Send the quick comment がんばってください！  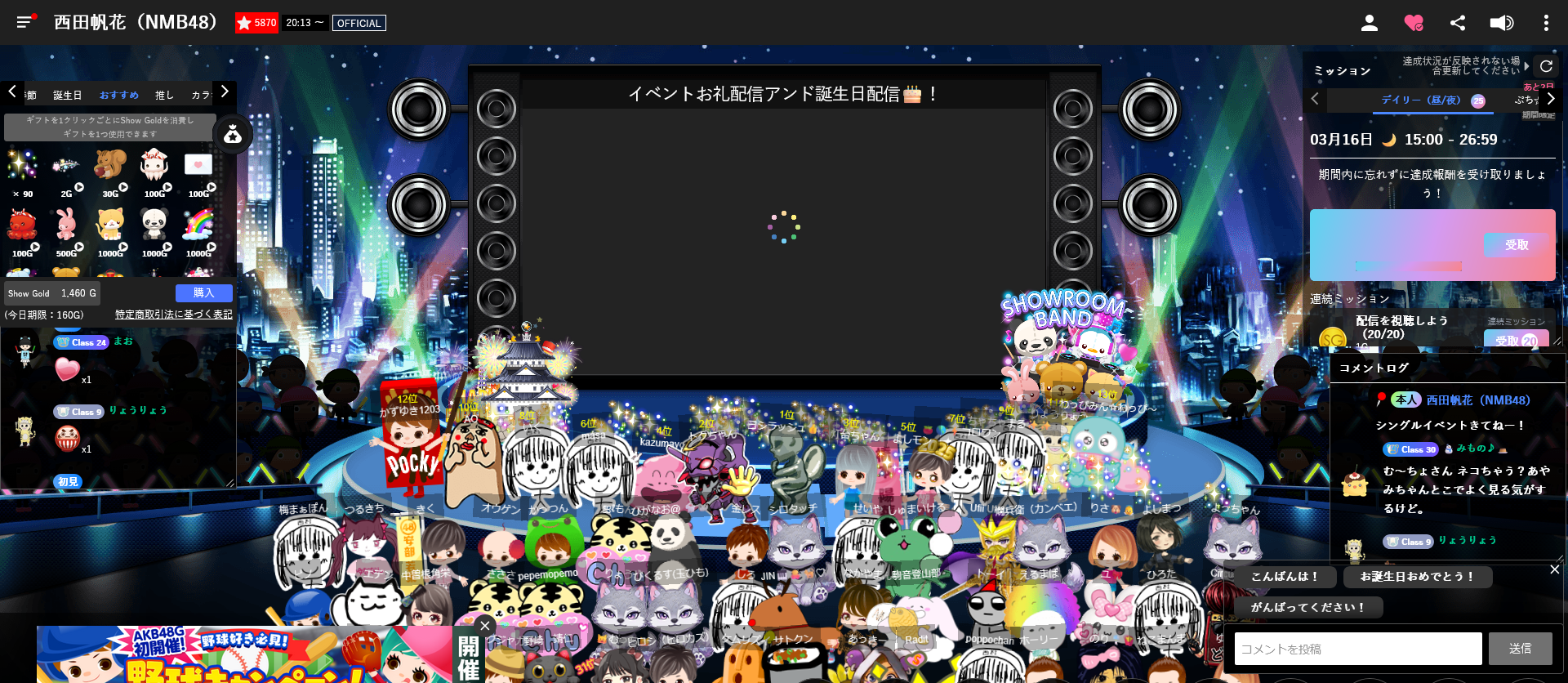(1307, 607)
